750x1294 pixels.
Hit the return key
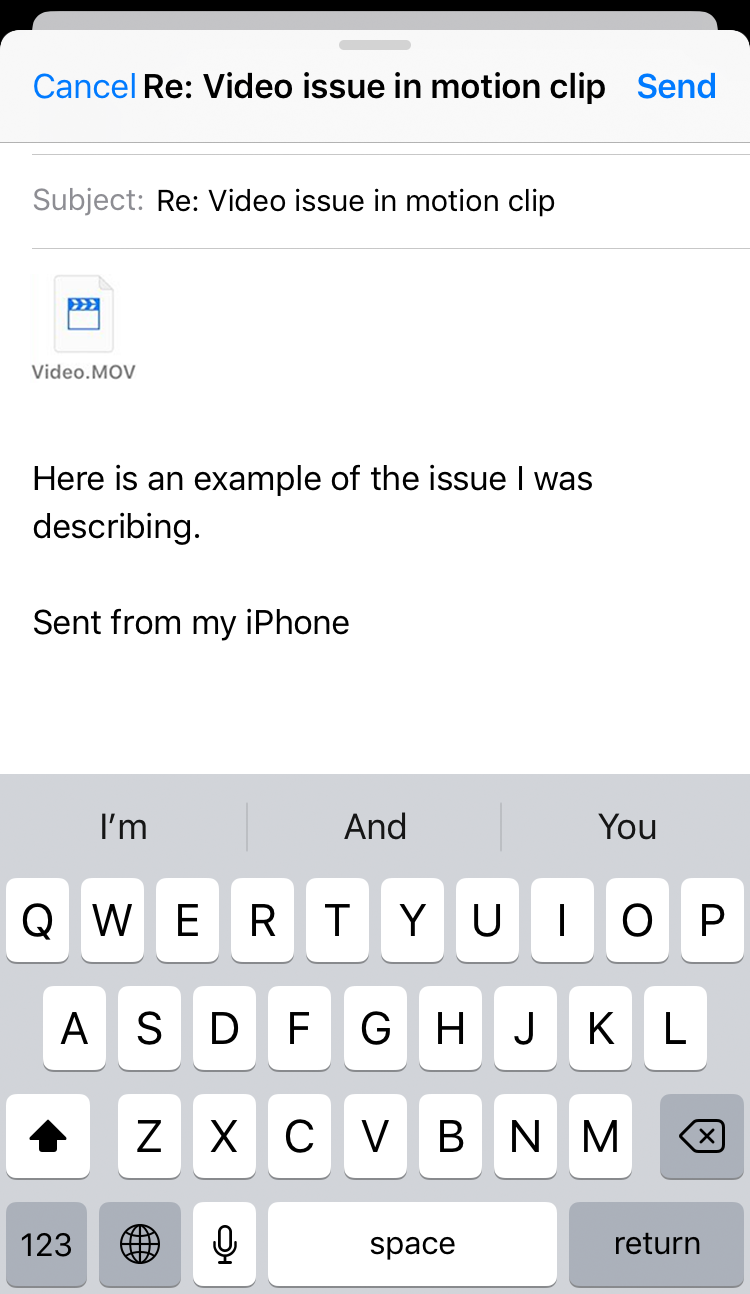point(657,1244)
